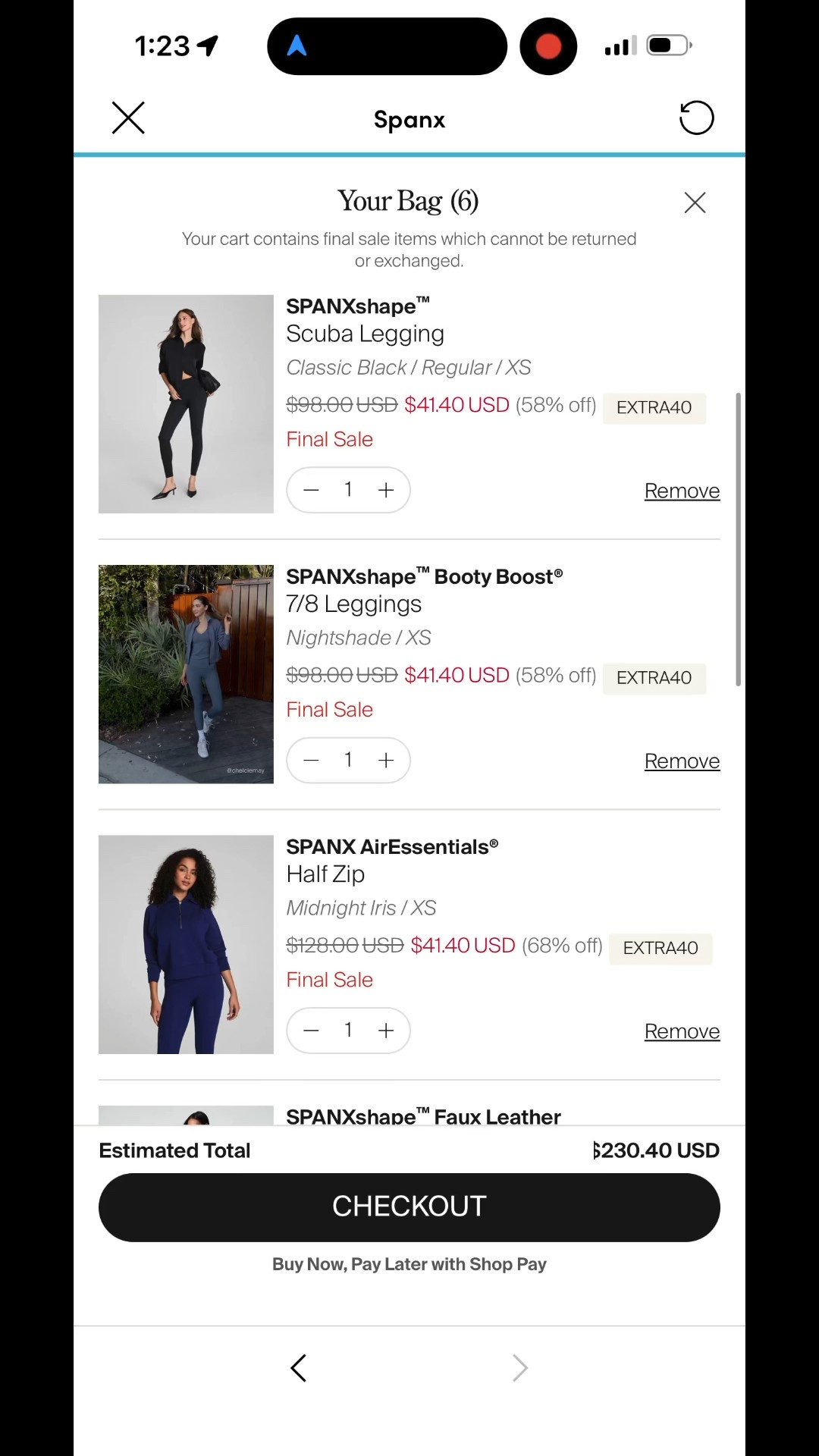Screen dimensions: 819x1456
Task: Decrease quantity of the Booty Boost leggings
Action: 311,760
